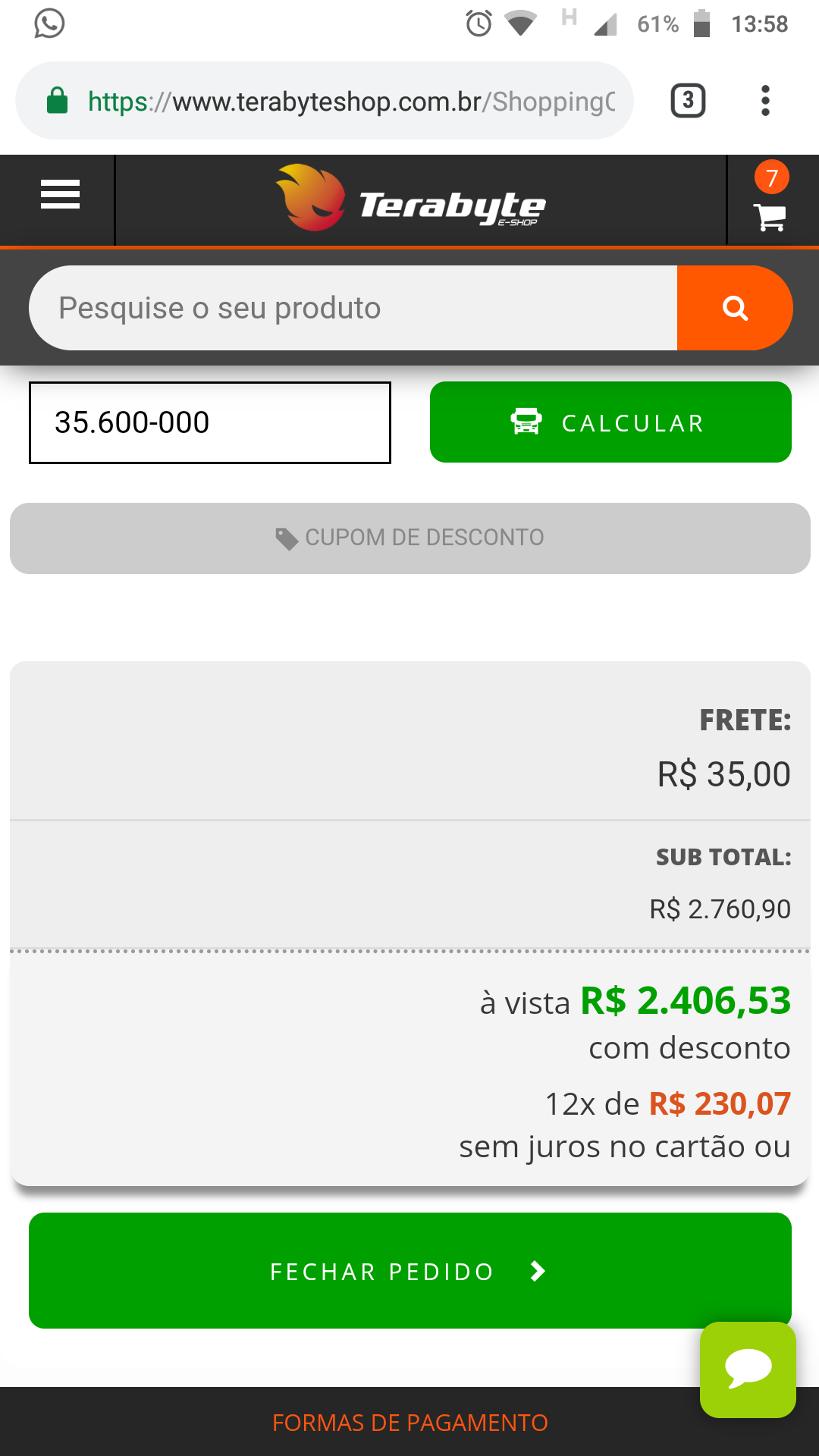Proceed with Fechar Pedido
This screenshot has width=819, height=1456.
pos(410,1270)
